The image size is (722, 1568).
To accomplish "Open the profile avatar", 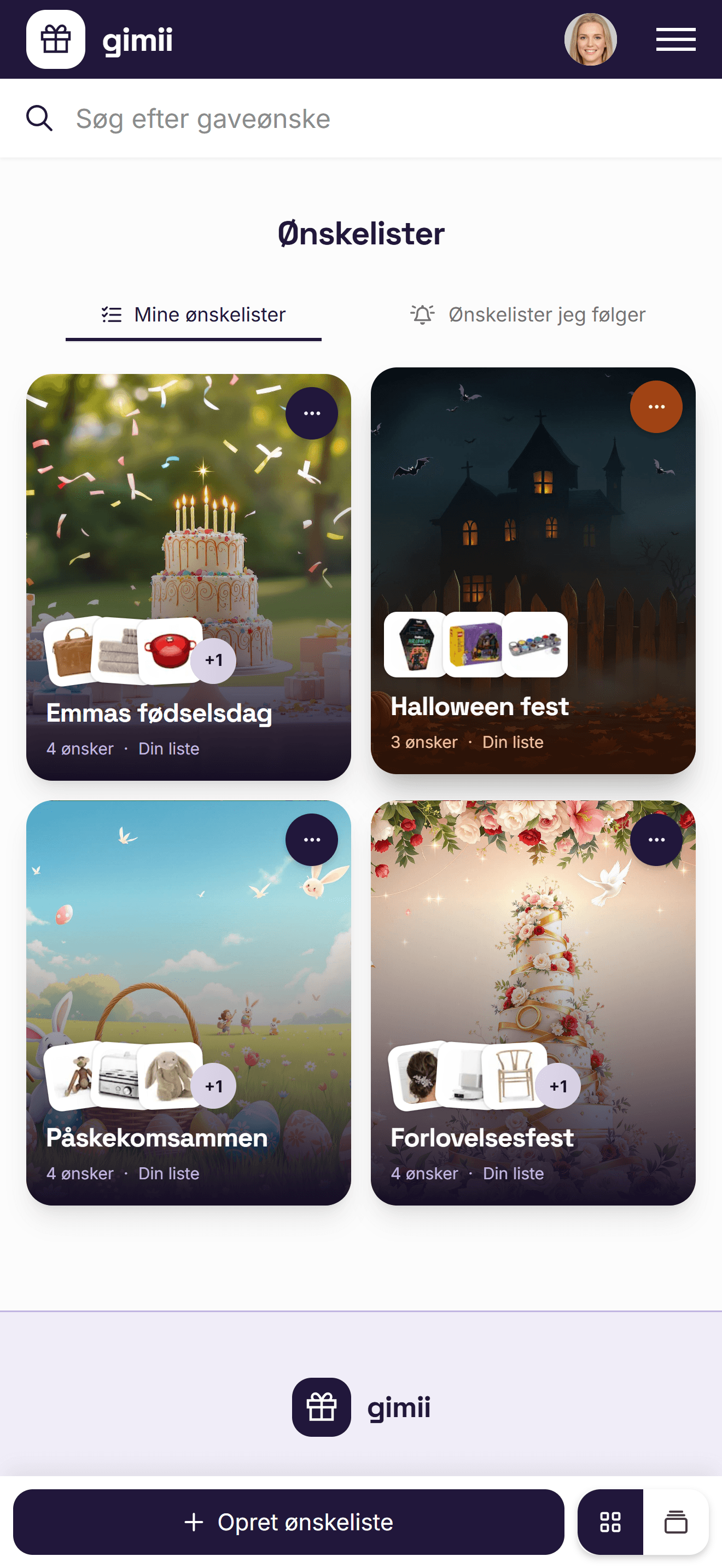I will [x=591, y=39].
